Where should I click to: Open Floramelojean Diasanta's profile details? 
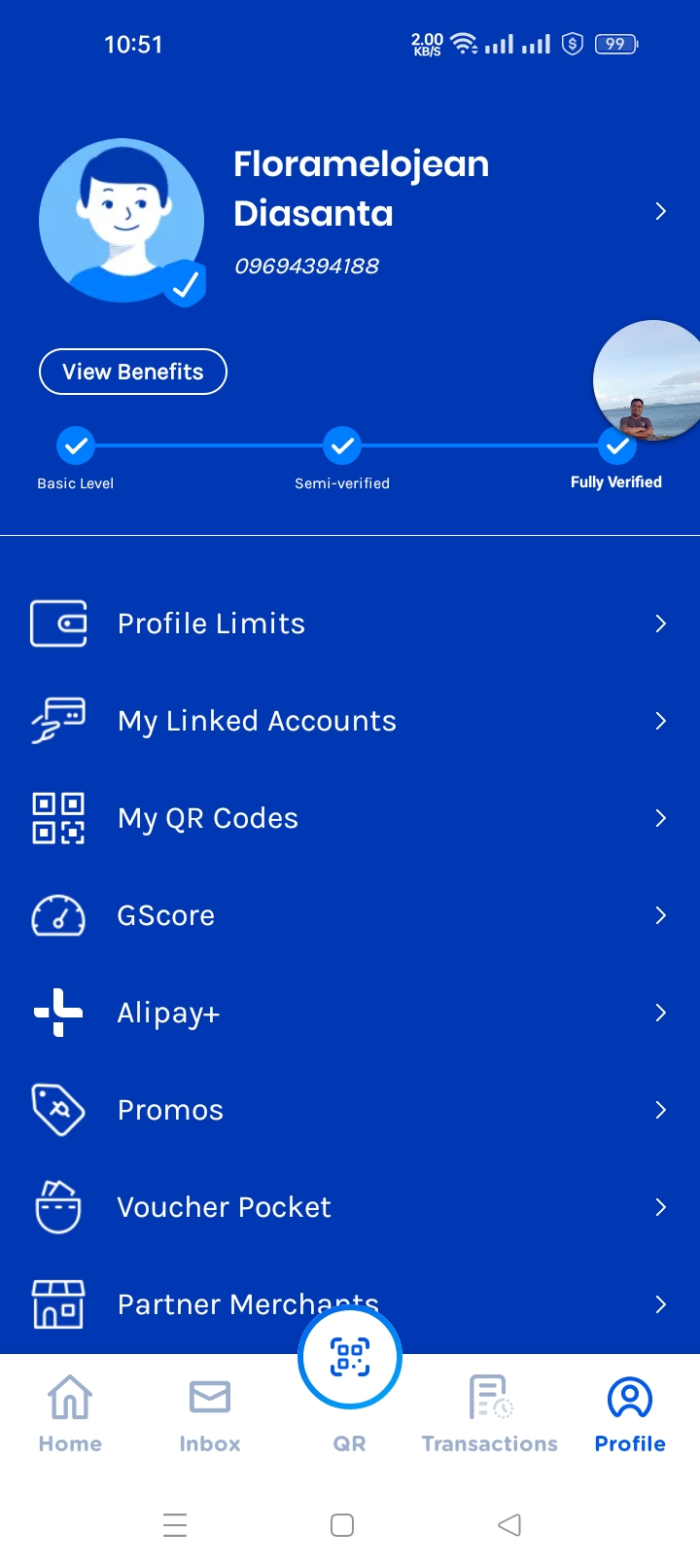click(x=660, y=211)
